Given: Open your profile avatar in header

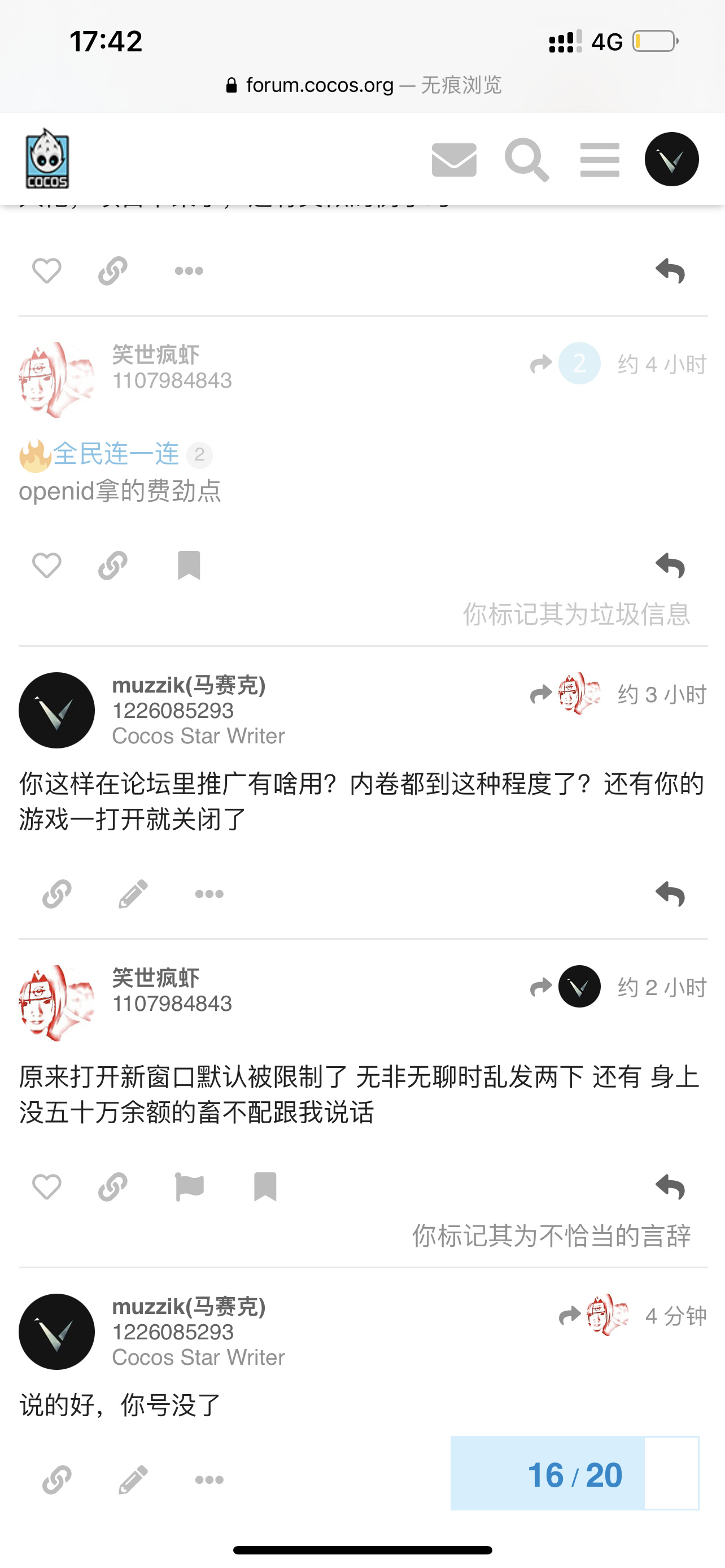Looking at the screenshot, I should click(x=671, y=160).
